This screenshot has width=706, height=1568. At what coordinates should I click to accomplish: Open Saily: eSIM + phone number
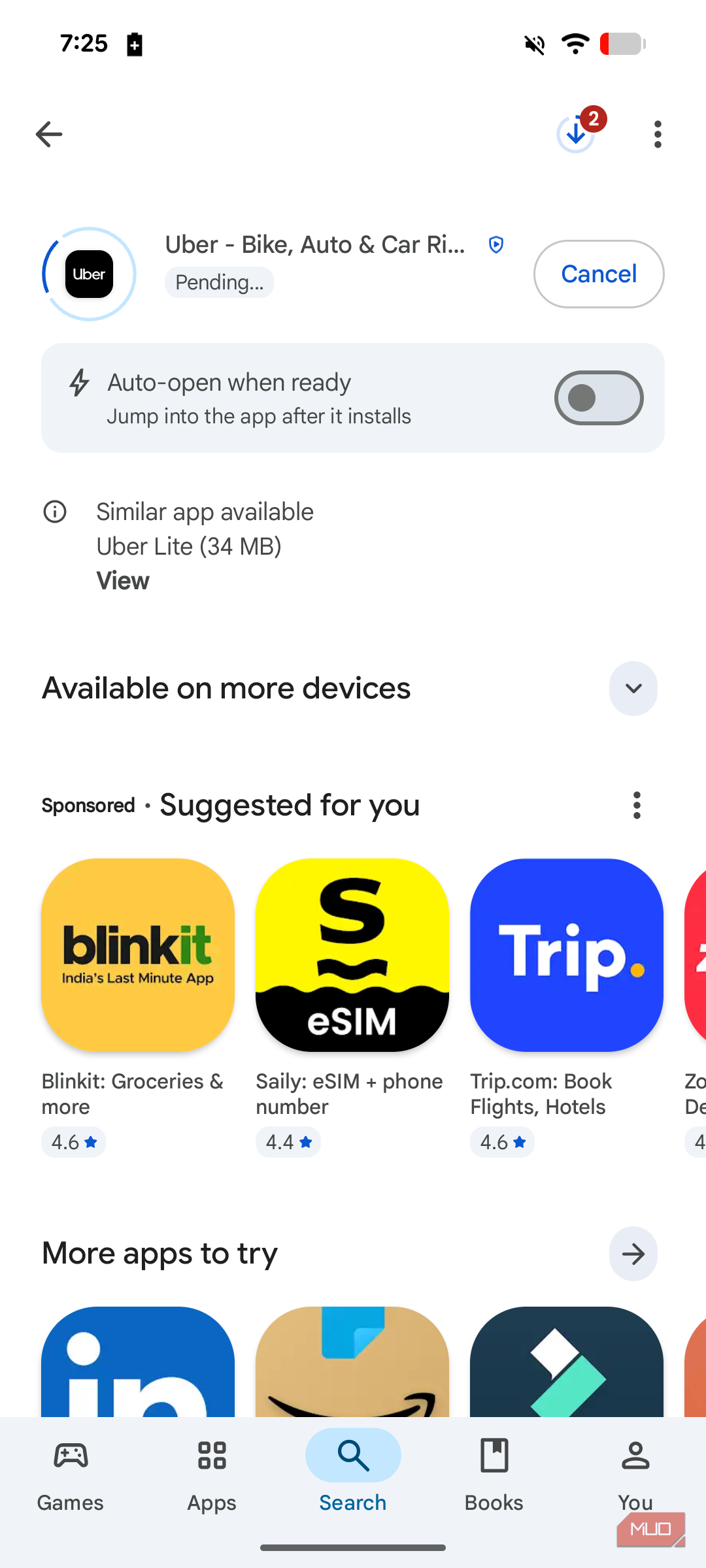(x=352, y=1006)
